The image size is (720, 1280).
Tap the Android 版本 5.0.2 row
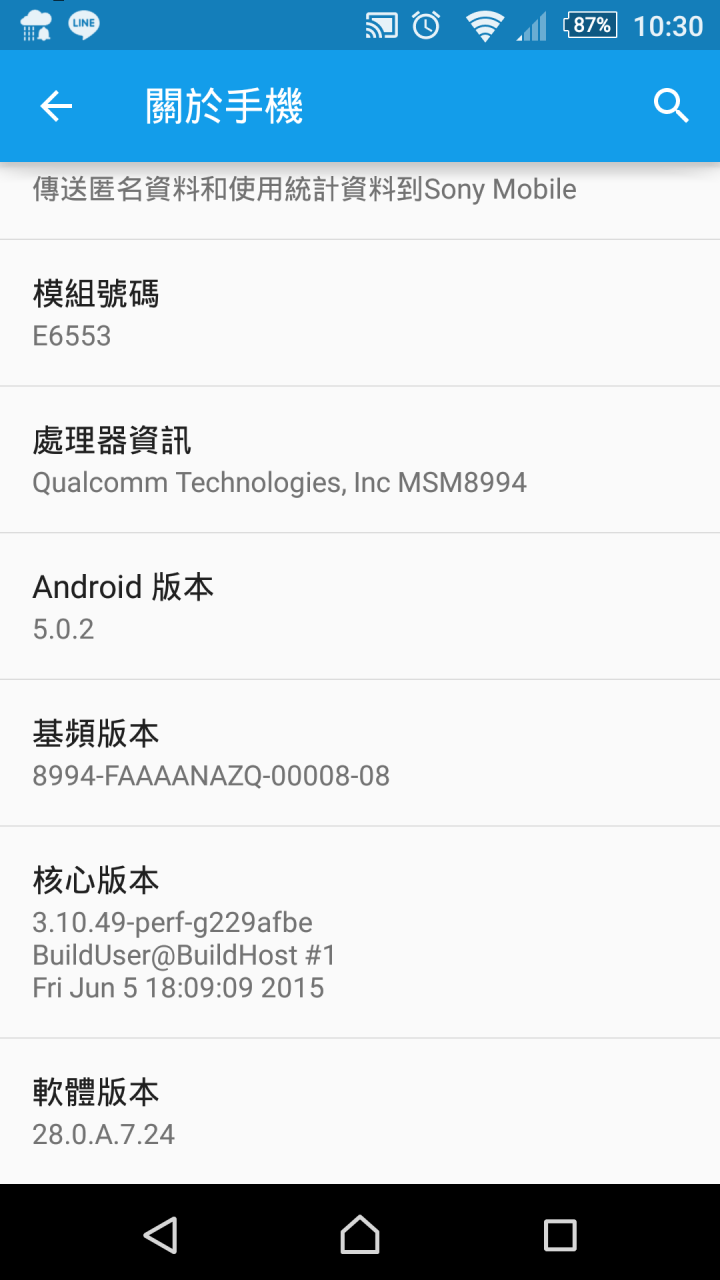[360, 607]
